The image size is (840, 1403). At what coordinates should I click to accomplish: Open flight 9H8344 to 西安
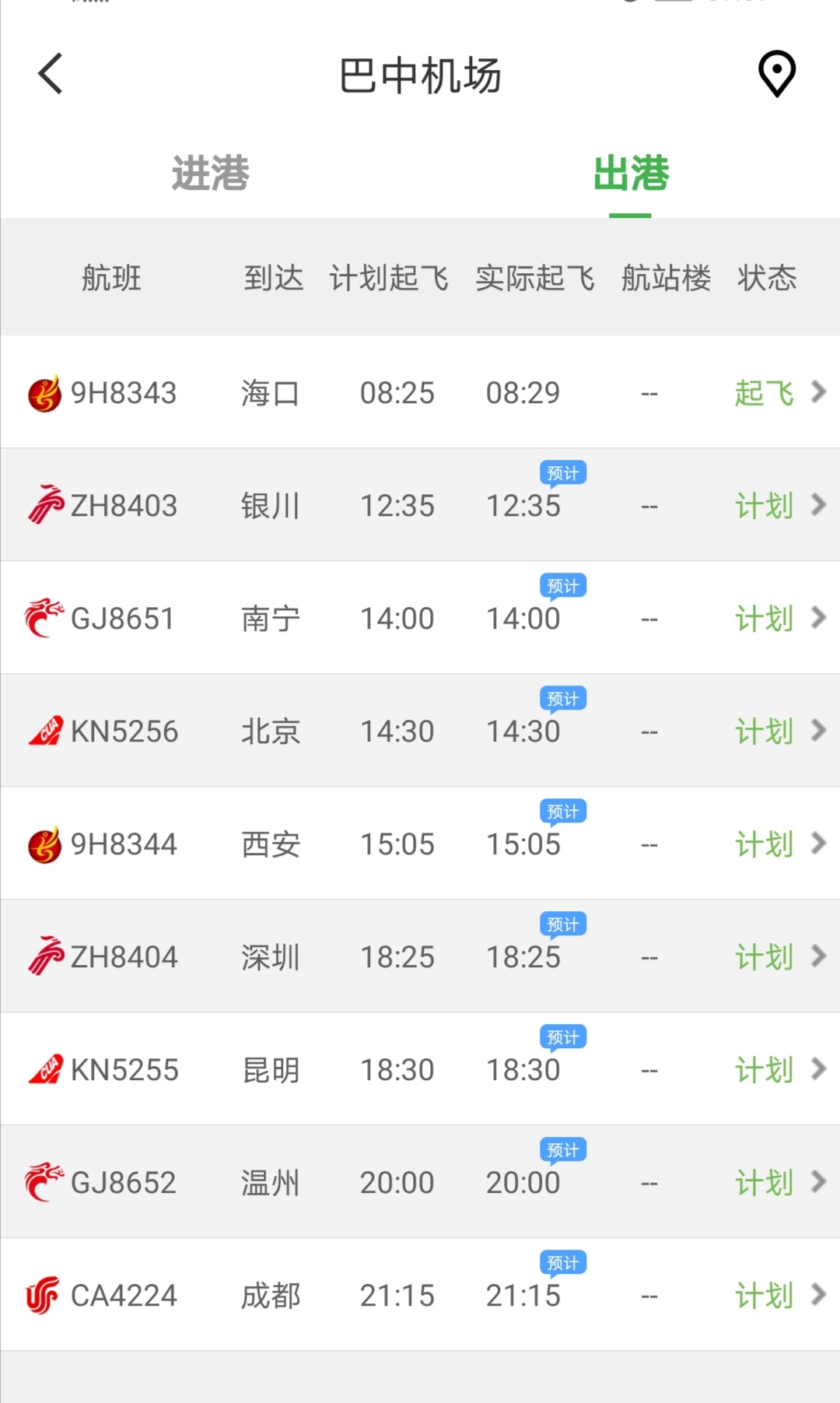pos(420,844)
